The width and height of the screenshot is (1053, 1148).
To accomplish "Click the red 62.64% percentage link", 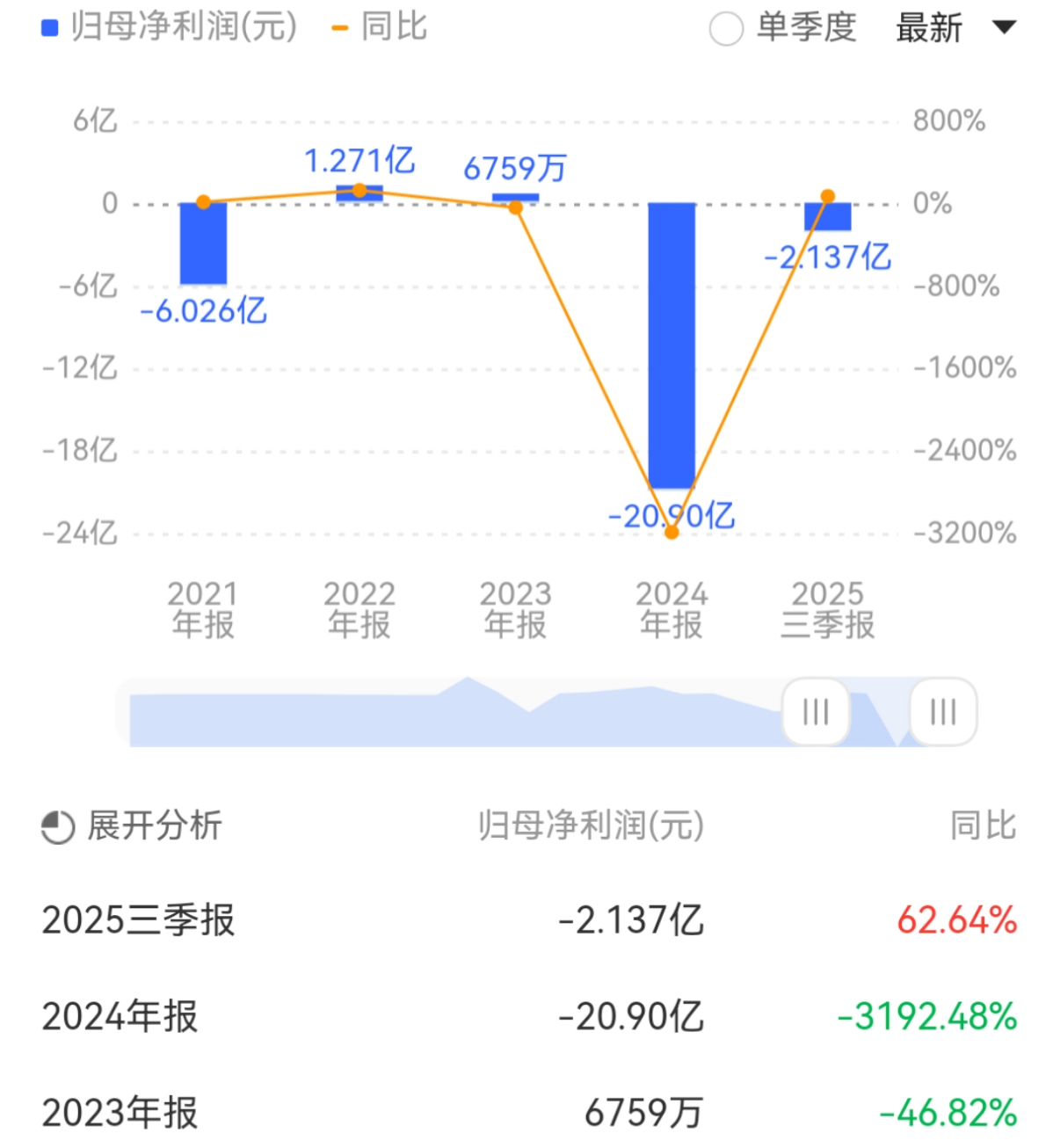I will tap(957, 921).
